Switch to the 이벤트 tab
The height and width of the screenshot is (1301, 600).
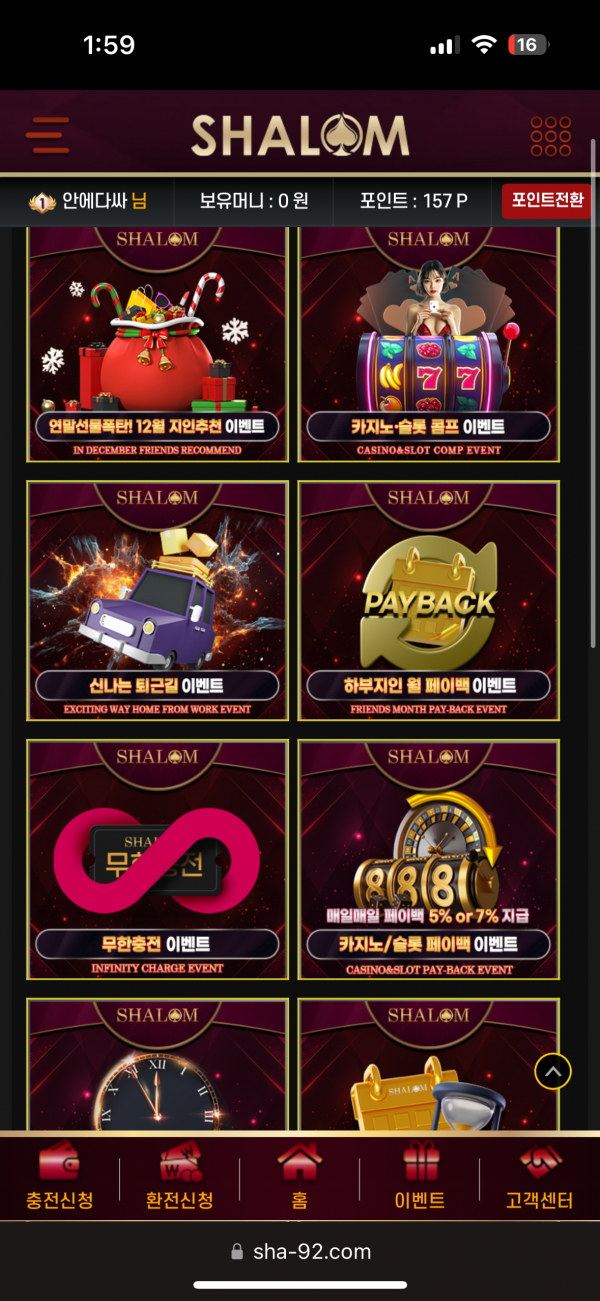(x=420, y=1180)
